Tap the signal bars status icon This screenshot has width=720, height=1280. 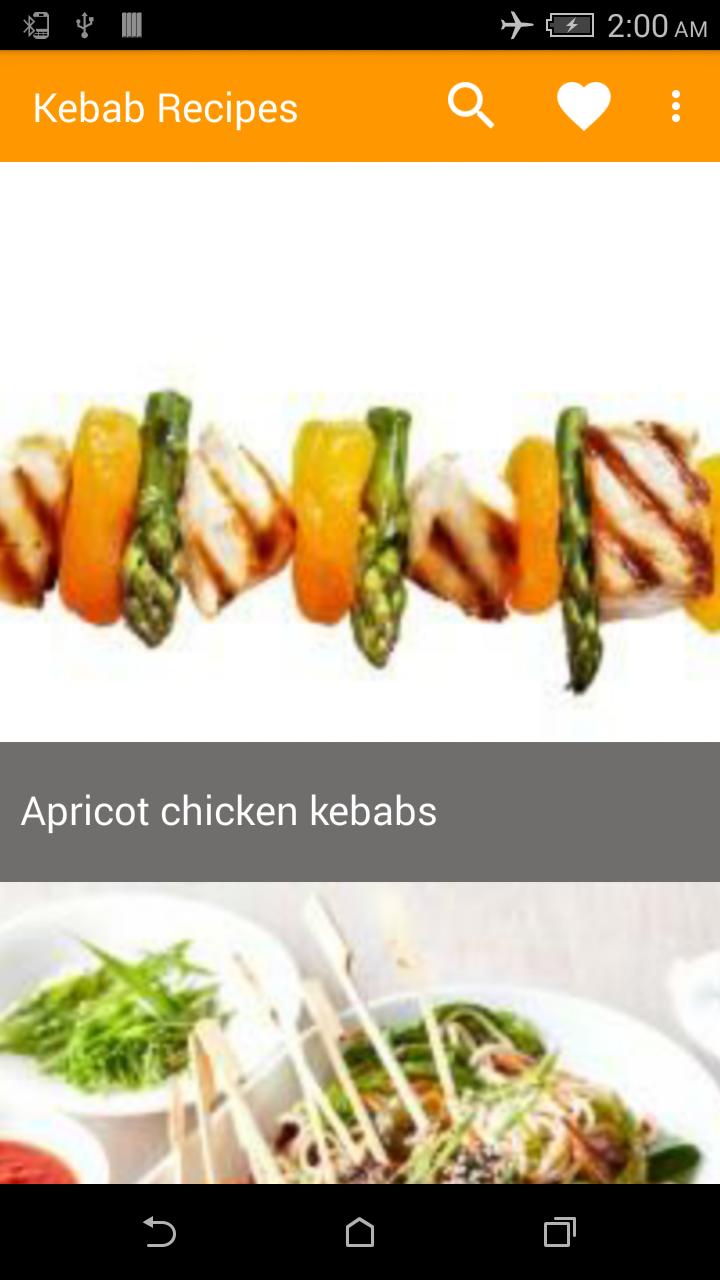coord(132,24)
